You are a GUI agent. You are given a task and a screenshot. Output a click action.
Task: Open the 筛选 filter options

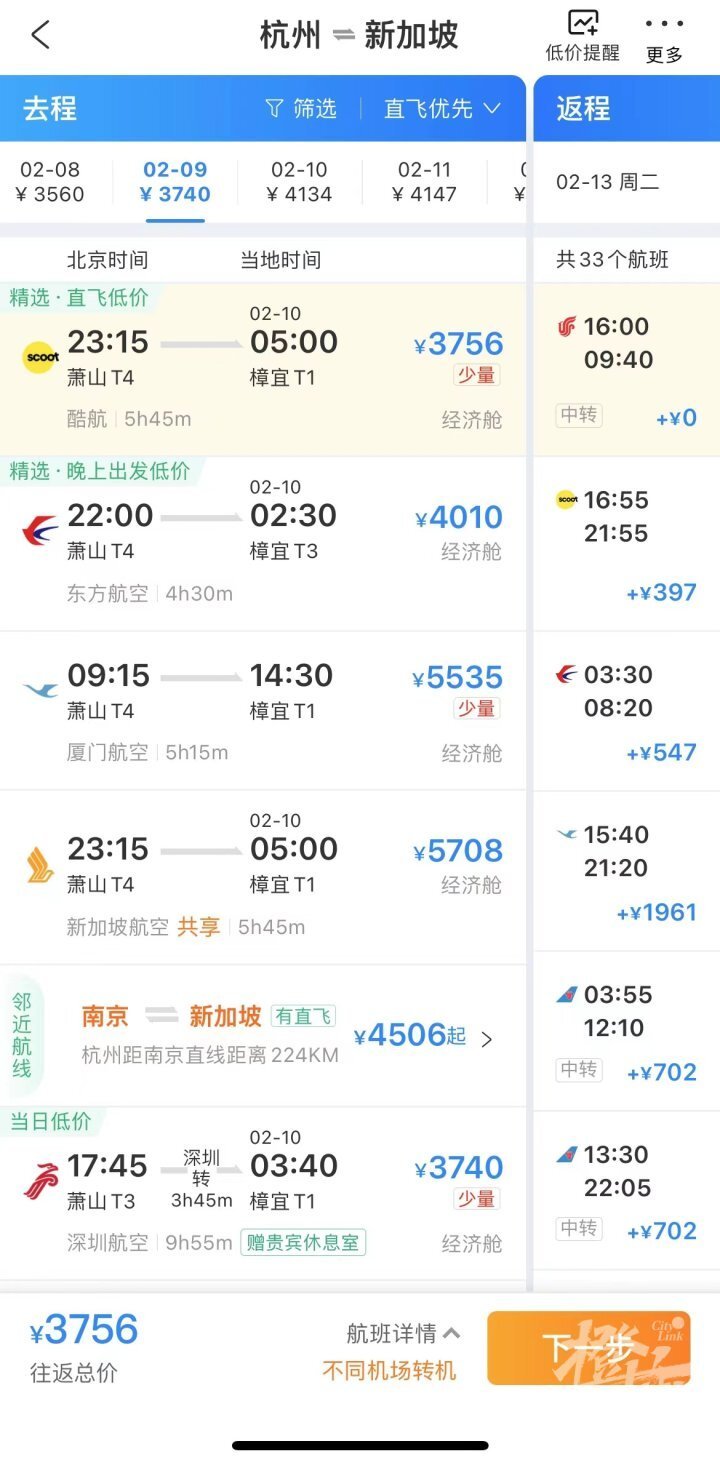(x=301, y=108)
